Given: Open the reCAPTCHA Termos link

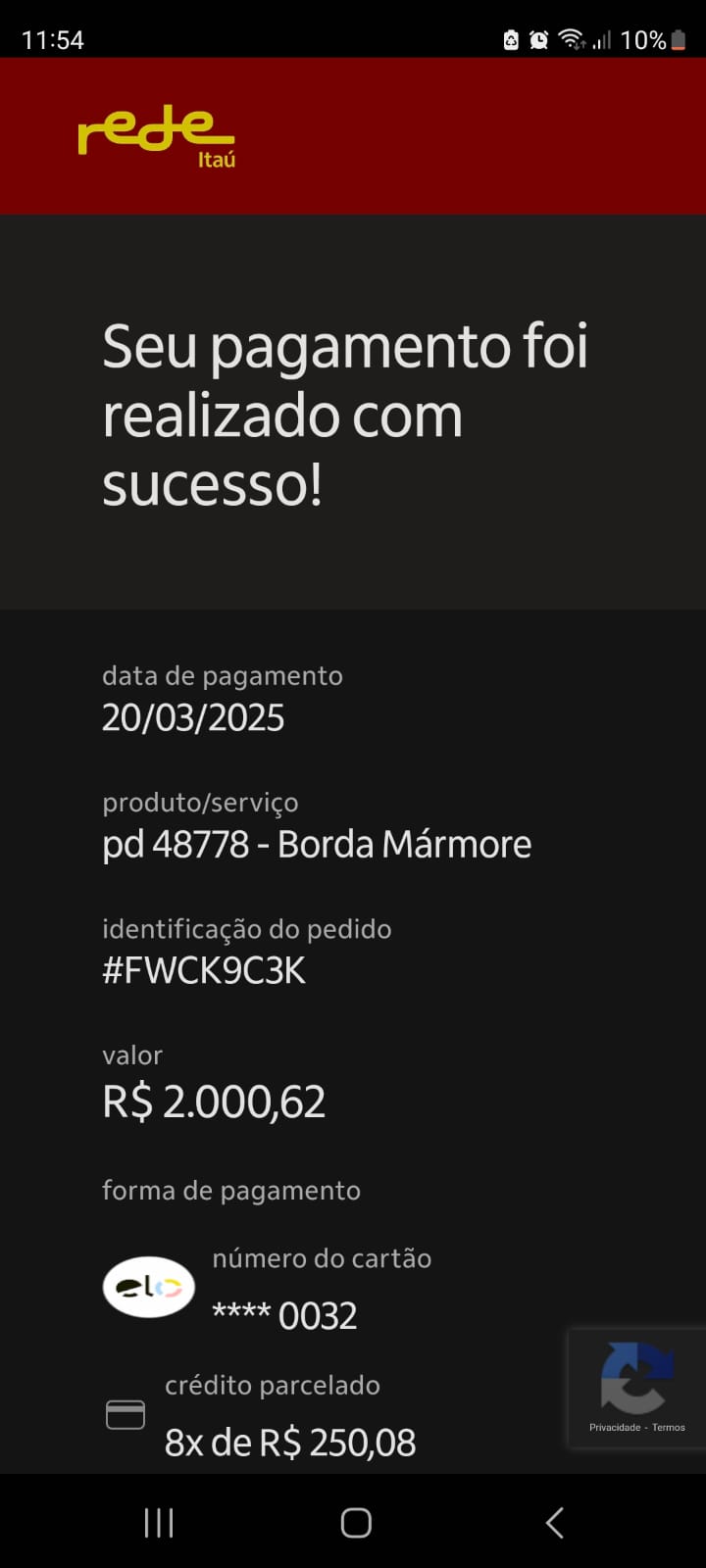Looking at the screenshot, I should pyautogui.click(x=669, y=1427).
